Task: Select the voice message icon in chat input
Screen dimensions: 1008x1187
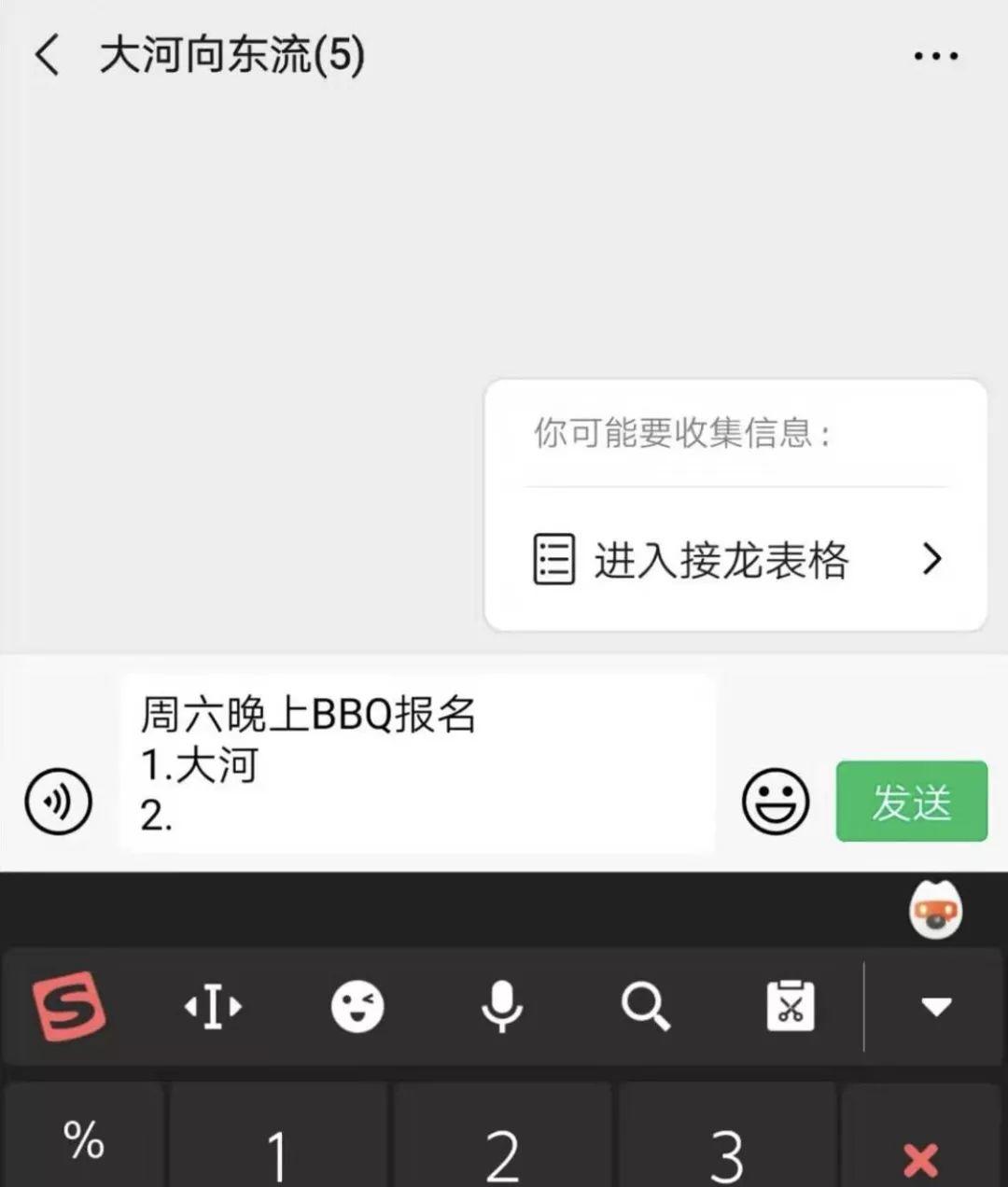Action: click(59, 801)
